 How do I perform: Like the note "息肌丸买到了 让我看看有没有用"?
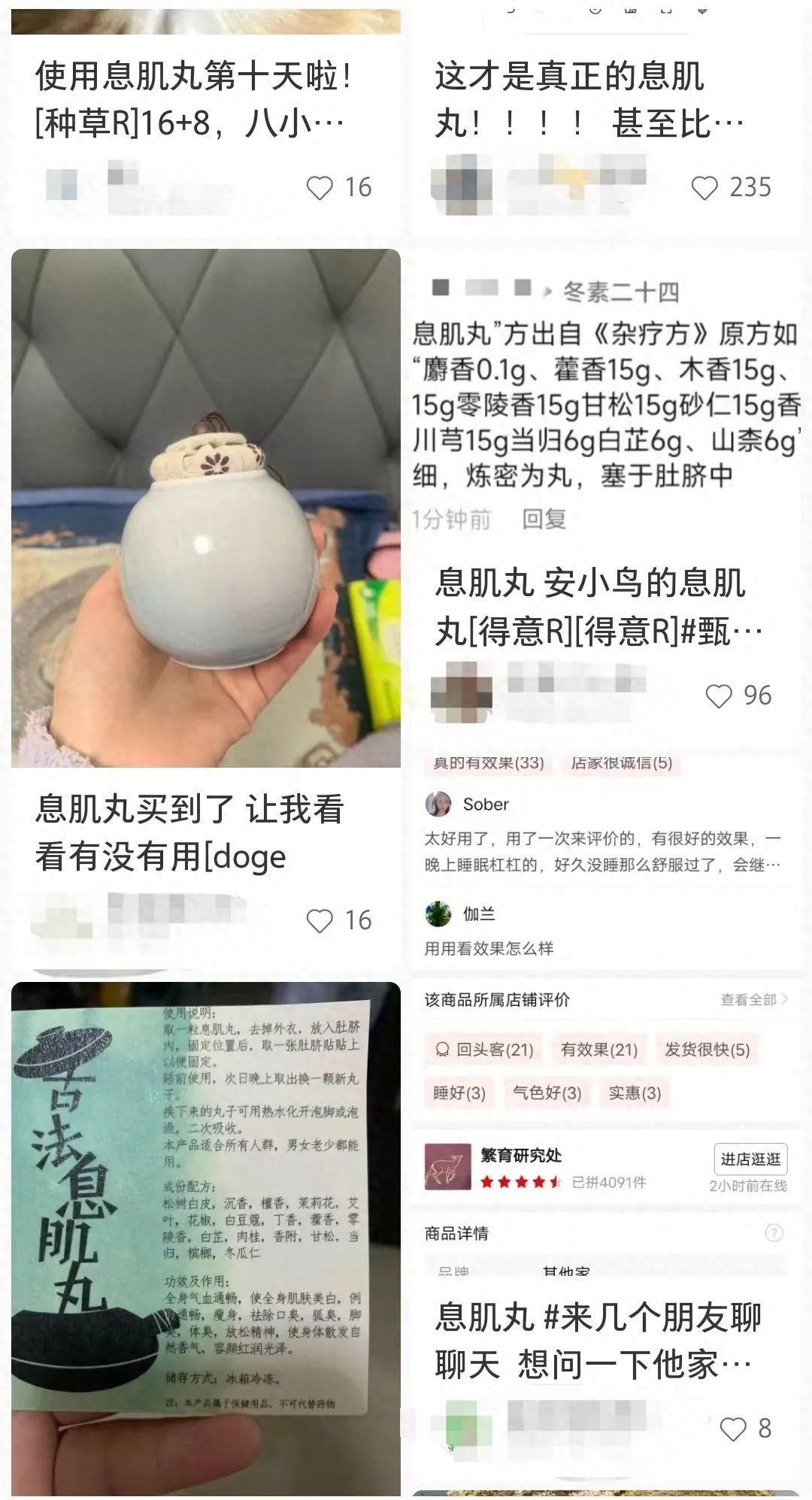[320, 921]
